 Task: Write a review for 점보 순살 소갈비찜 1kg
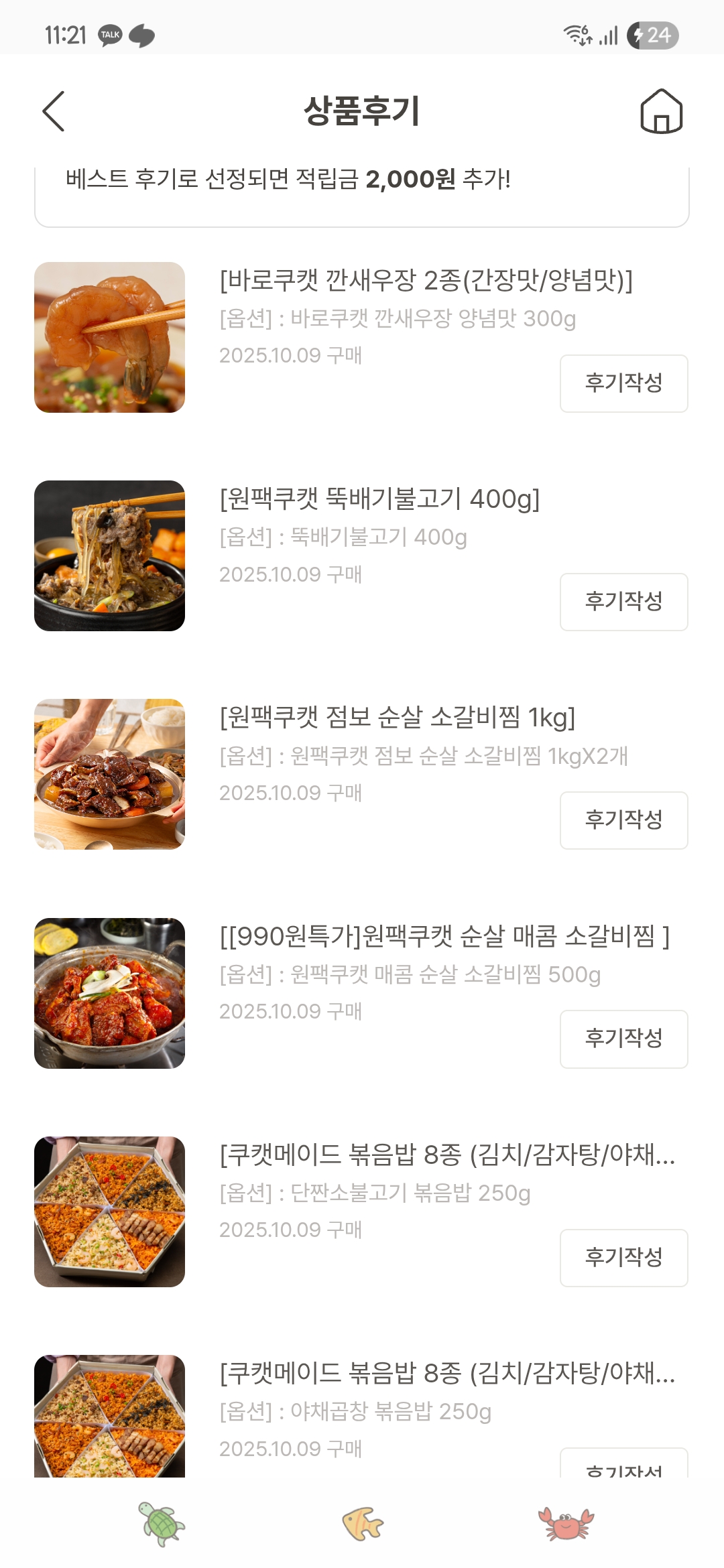(623, 820)
